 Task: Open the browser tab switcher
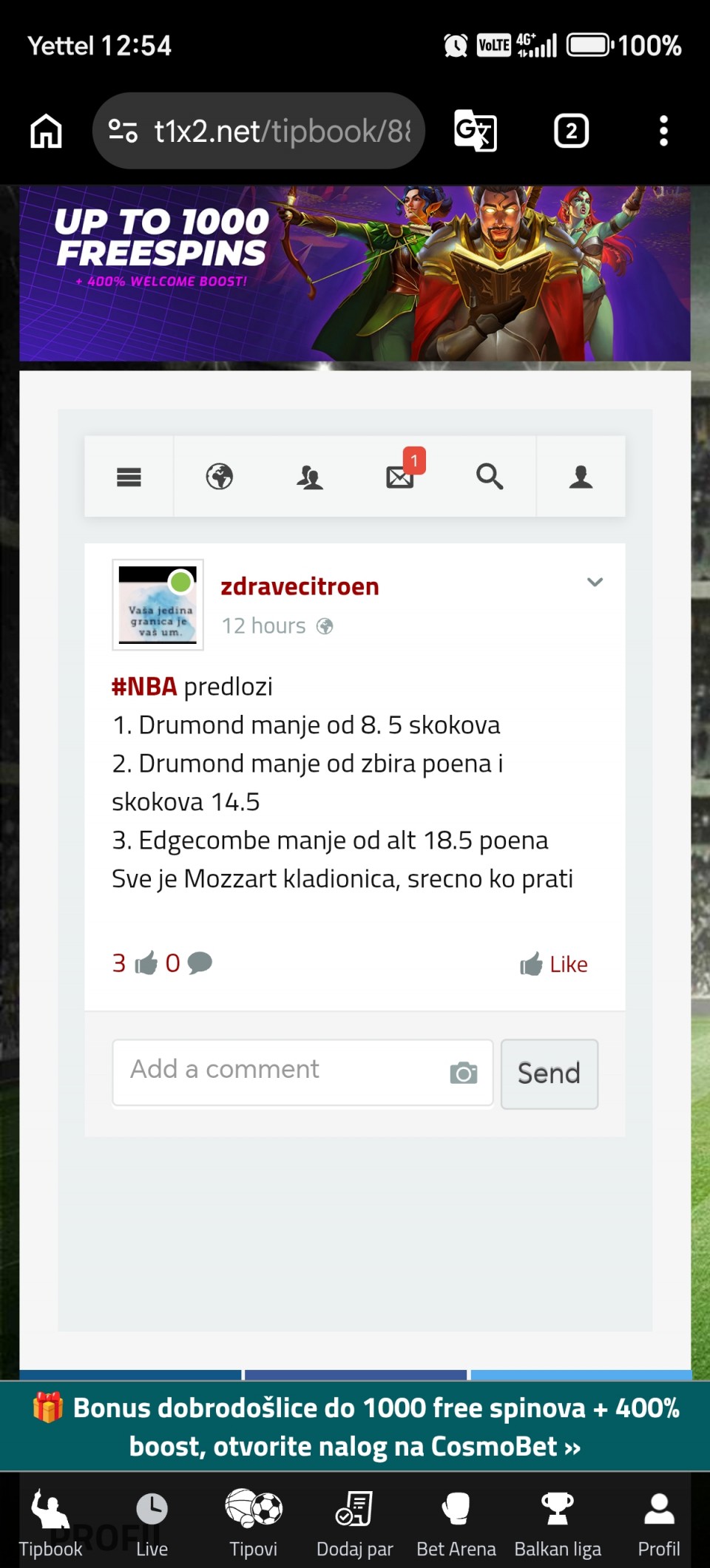pos(571,132)
